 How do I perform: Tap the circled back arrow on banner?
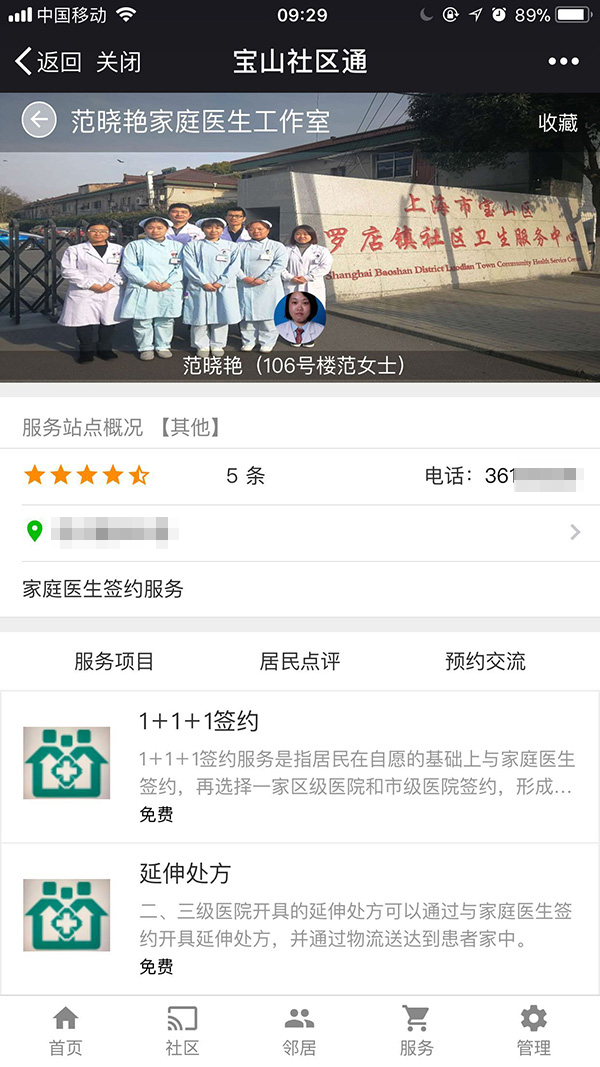39,121
